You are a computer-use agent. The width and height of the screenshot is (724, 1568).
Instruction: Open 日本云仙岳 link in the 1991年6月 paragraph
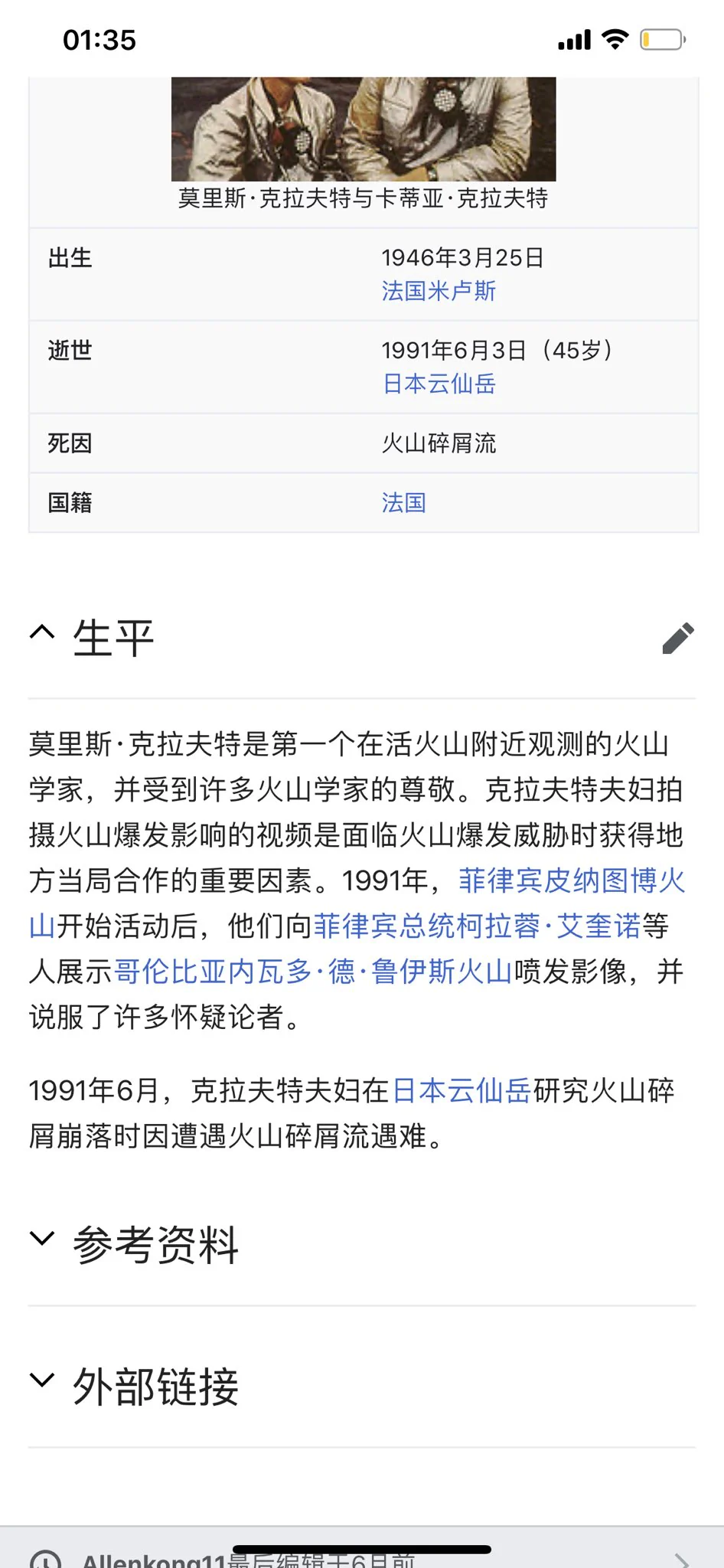[461, 1090]
